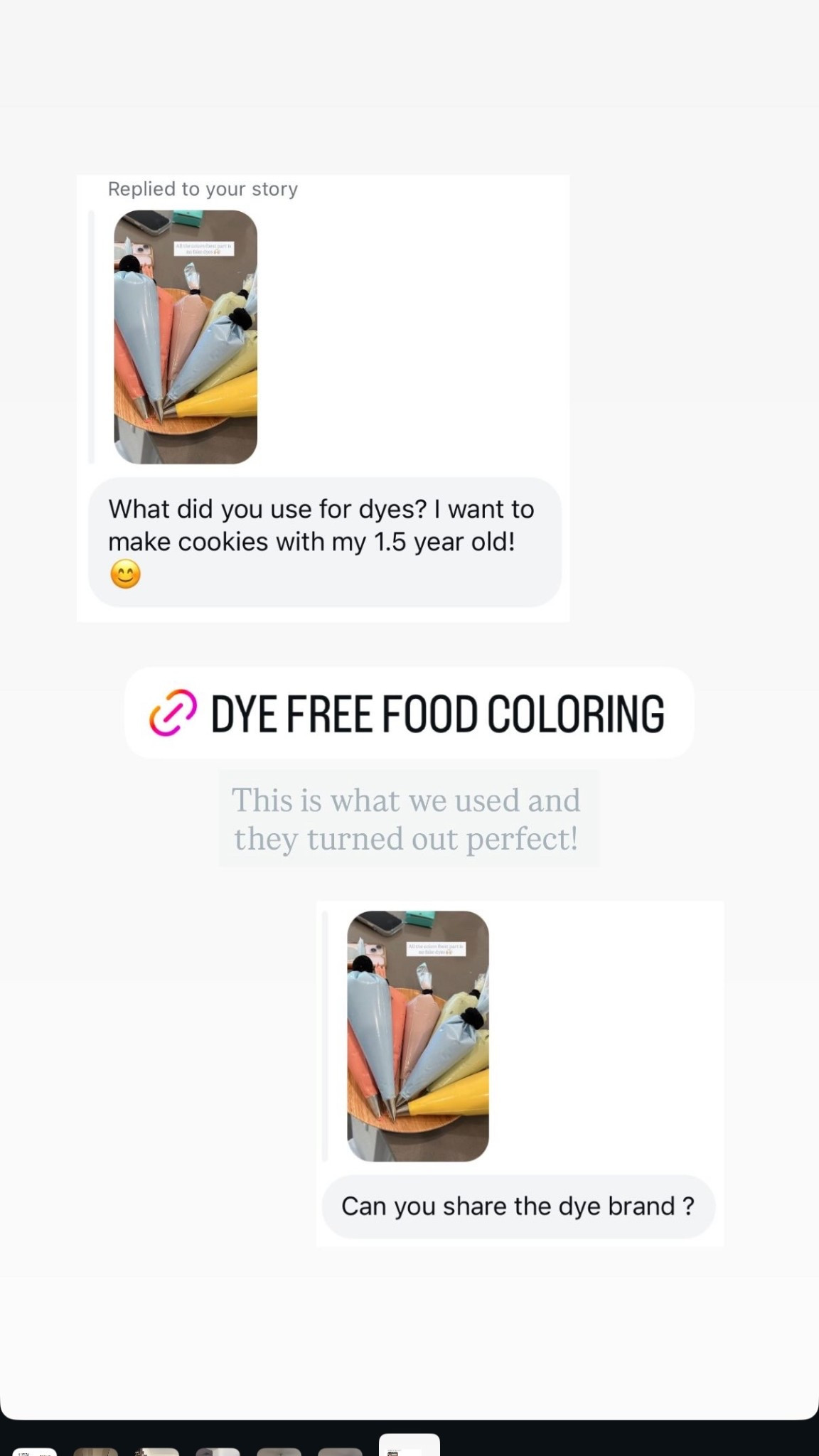Select the first story thumbnail in bottom strip
Viewport: 819px width, 1456px height.
click(34, 1450)
